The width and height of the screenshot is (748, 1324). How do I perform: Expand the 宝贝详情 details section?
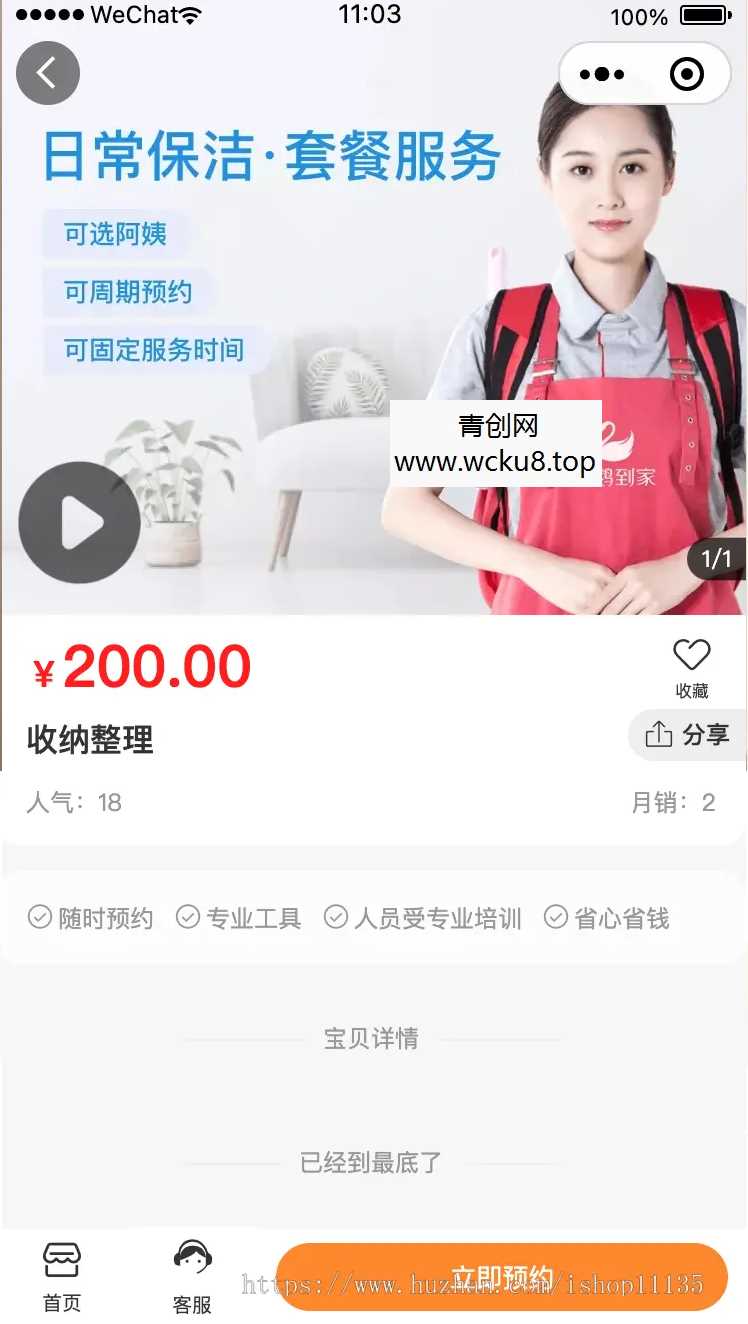point(371,1039)
